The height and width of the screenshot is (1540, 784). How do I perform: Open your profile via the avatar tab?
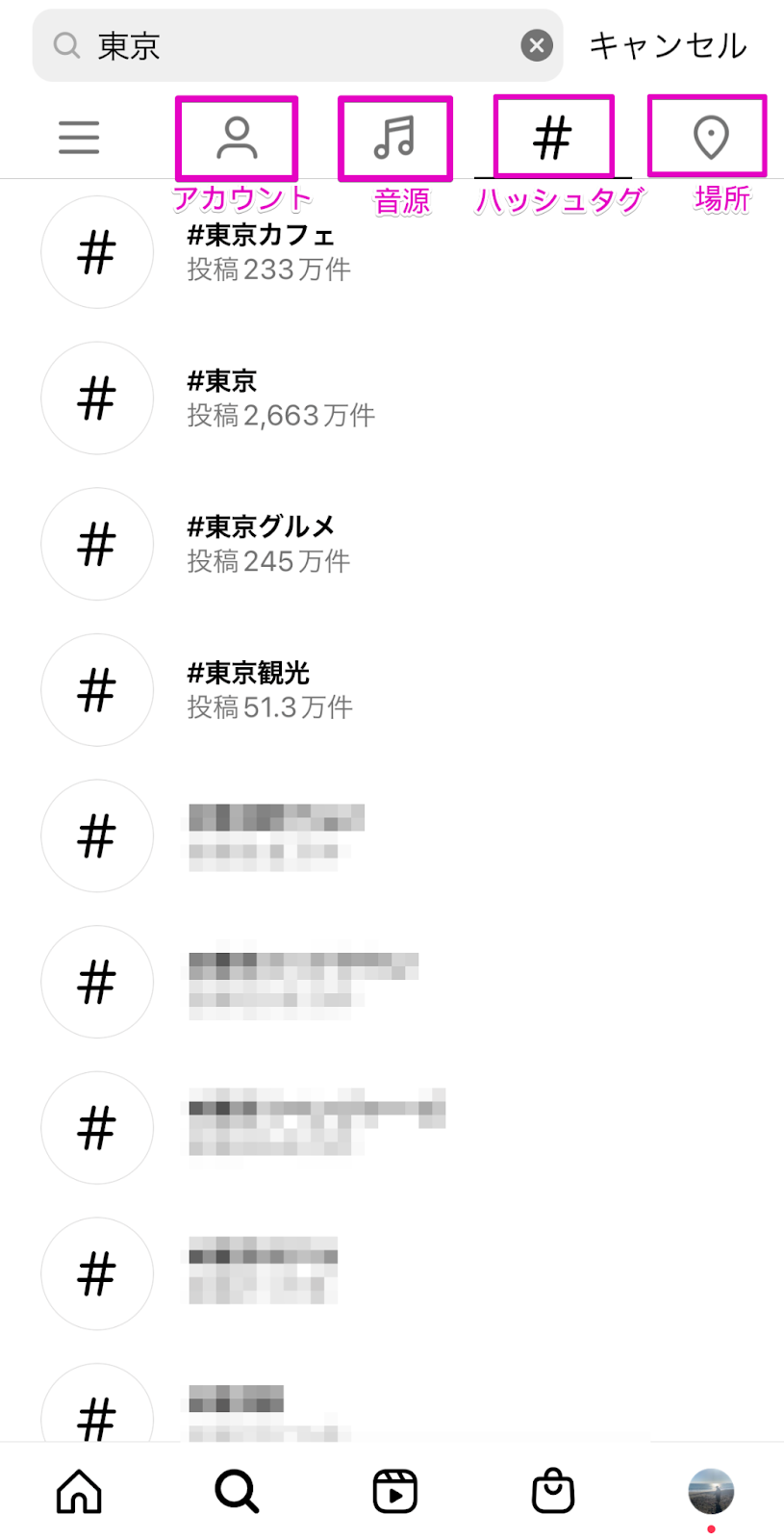click(x=711, y=1492)
